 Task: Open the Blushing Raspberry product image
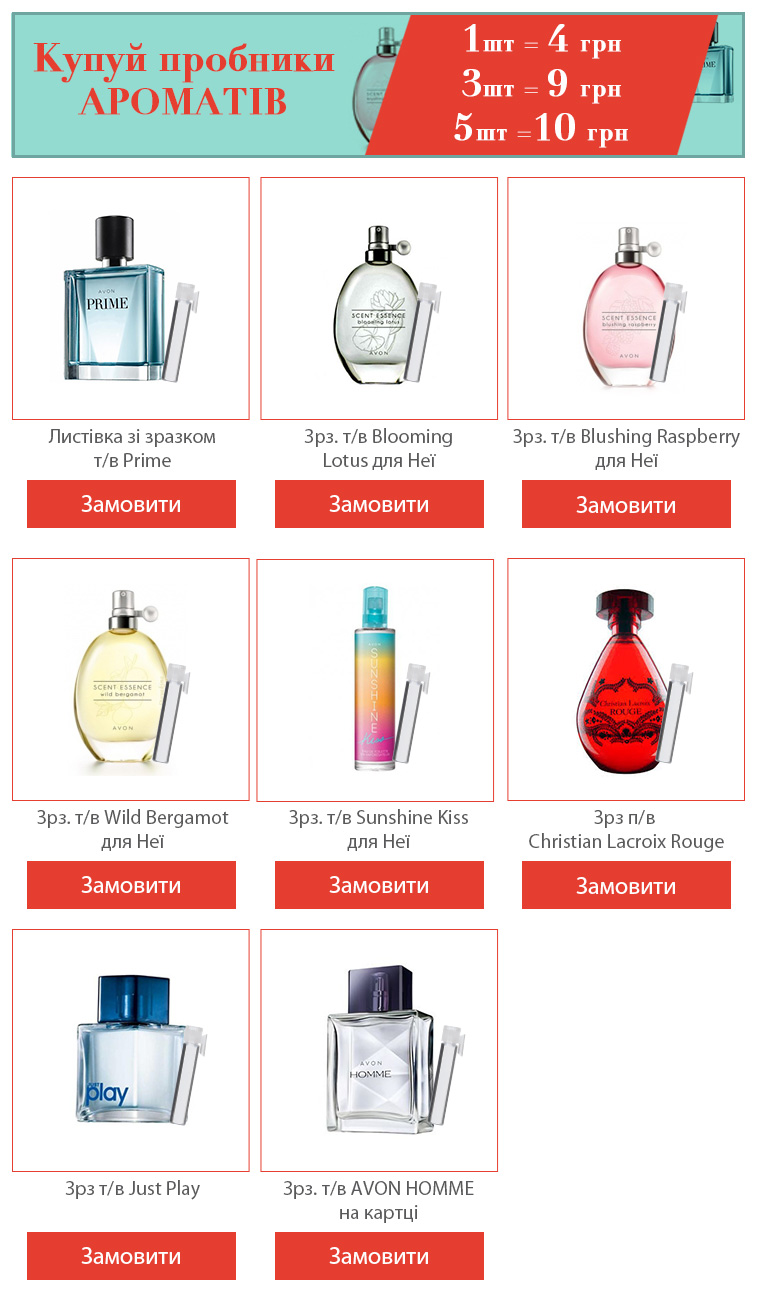coord(626,298)
